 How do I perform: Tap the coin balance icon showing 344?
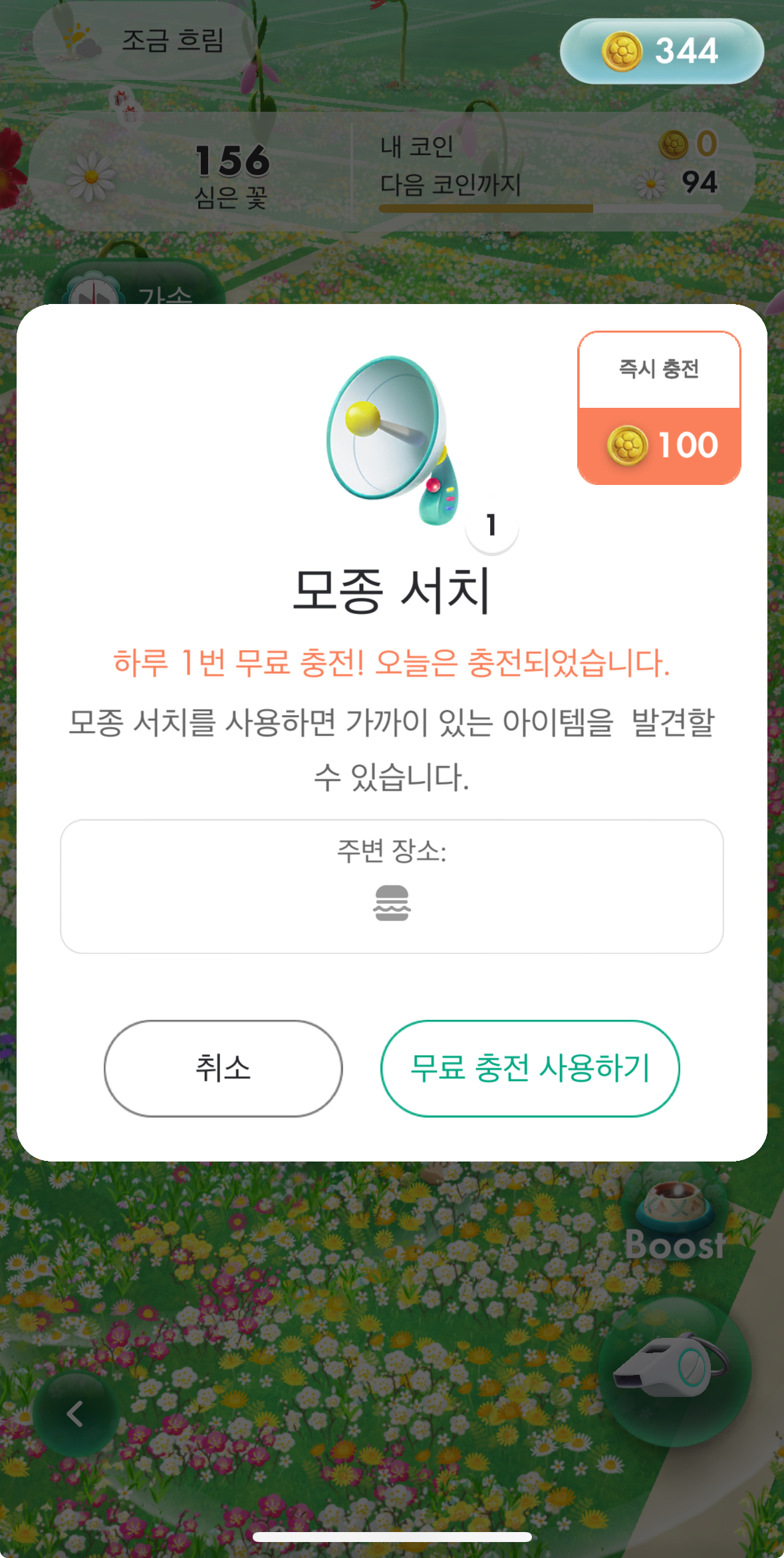click(622, 50)
